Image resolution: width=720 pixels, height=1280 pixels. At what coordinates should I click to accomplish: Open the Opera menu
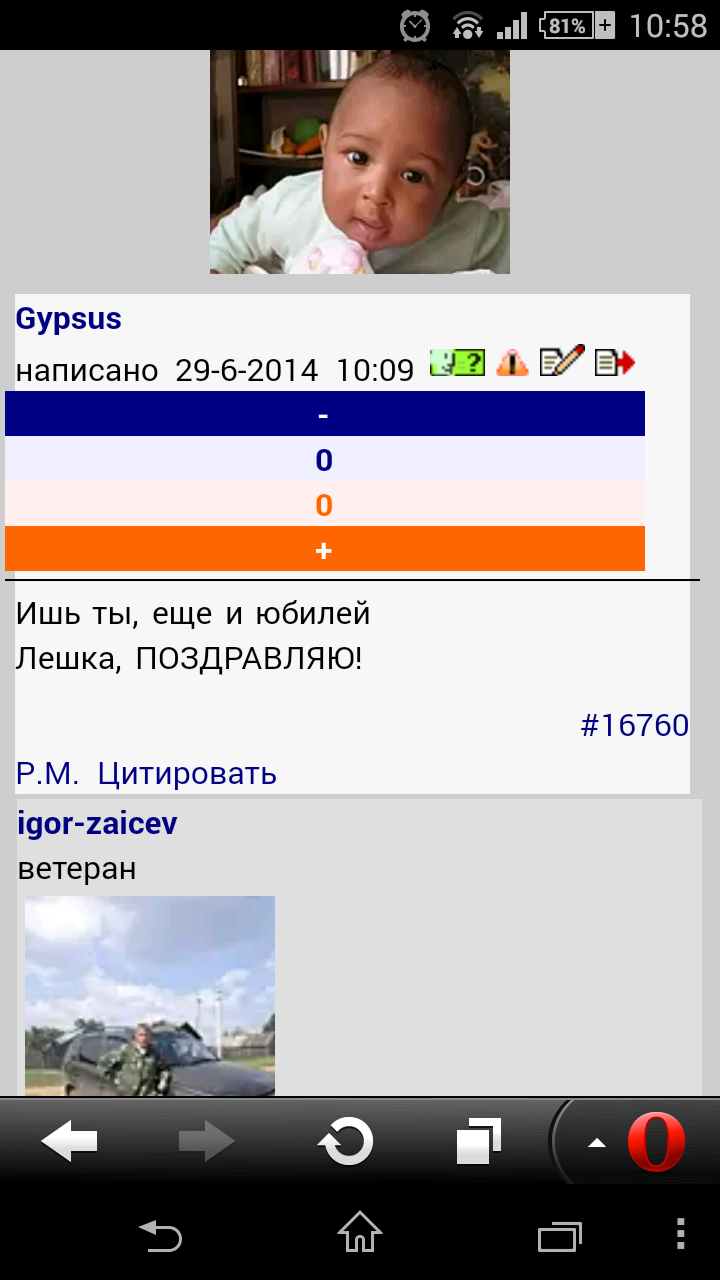click(x=638, y=1141)
